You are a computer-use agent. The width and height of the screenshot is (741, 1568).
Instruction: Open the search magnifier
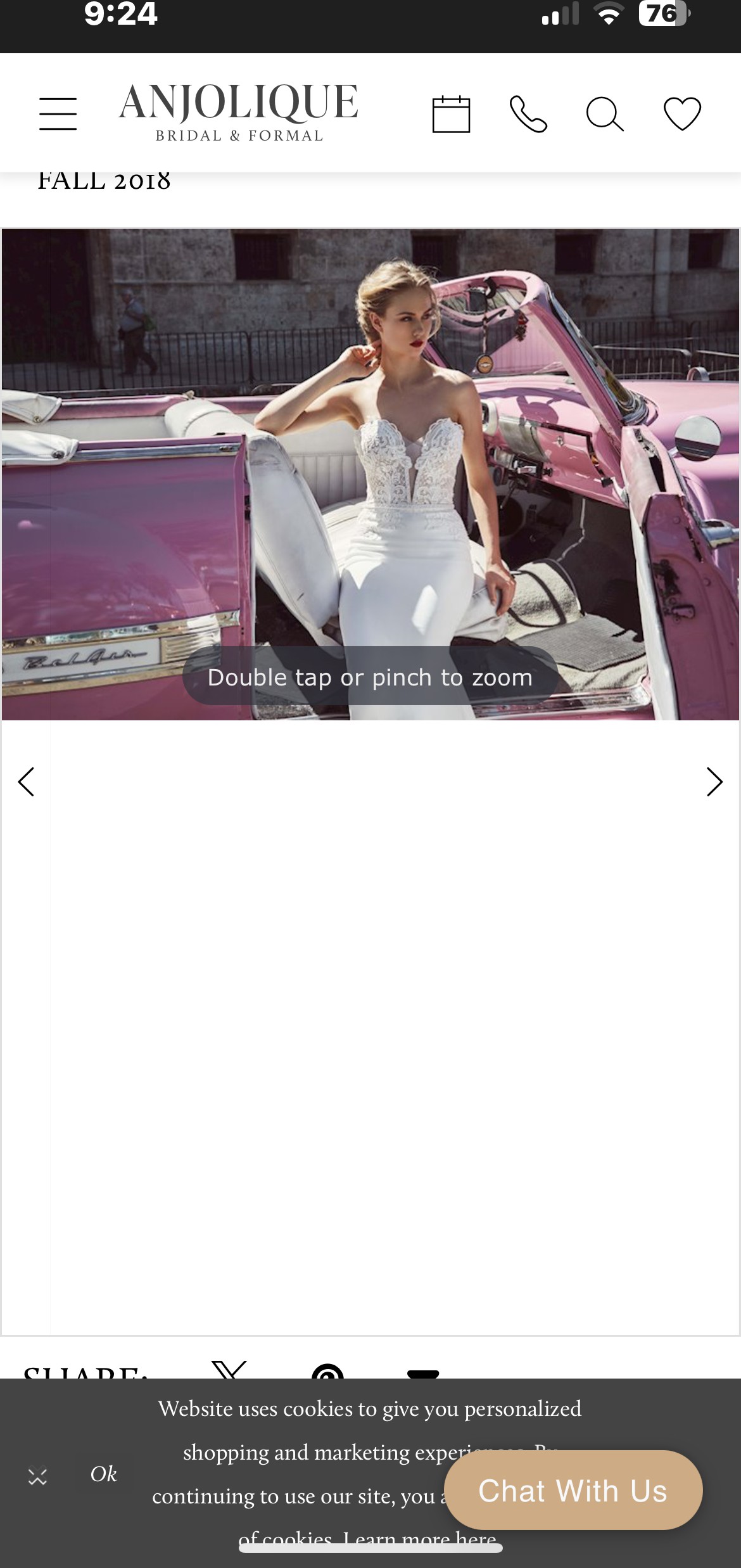click(605, 114)
